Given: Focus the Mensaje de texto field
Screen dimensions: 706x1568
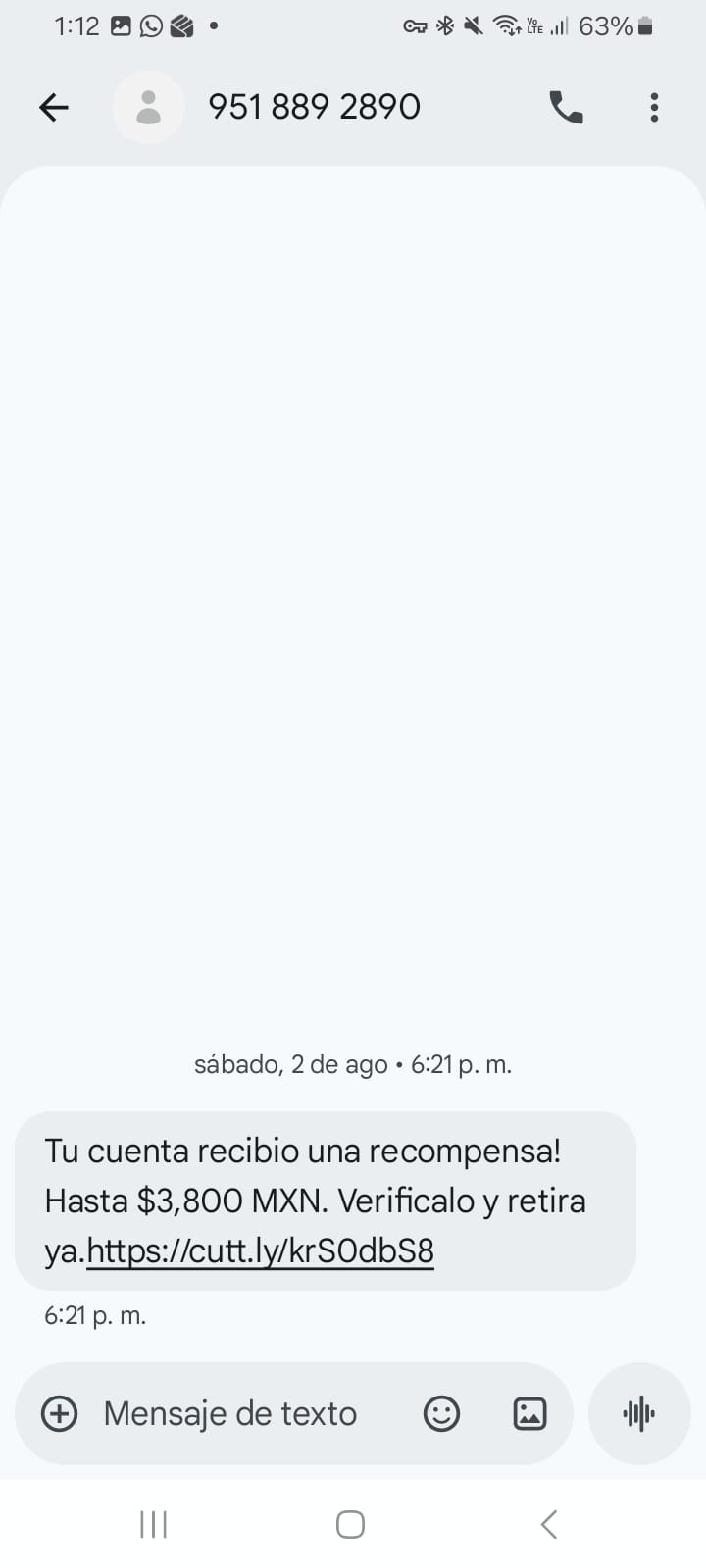Looking at the screenshot, I should (230, 1413).
